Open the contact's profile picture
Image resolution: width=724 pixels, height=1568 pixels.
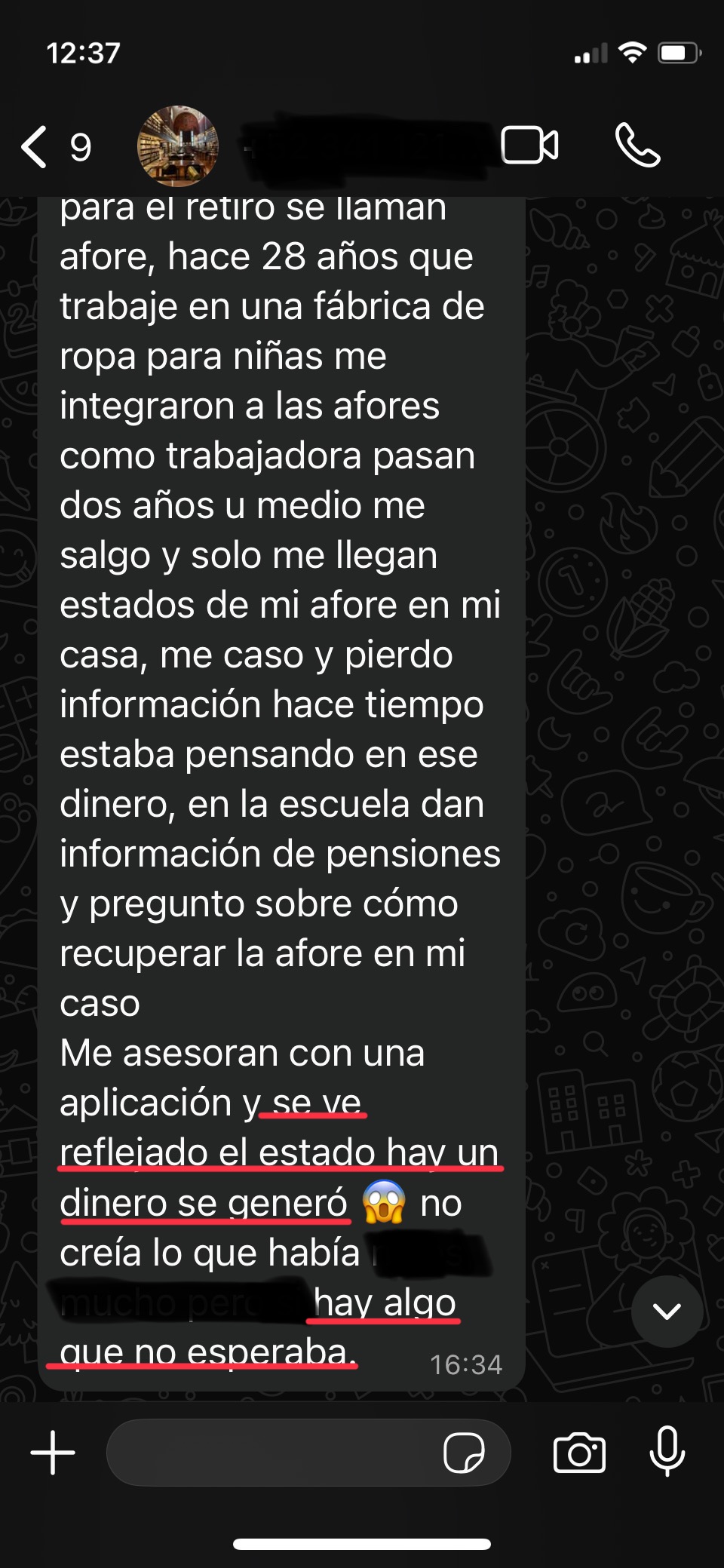coord(178,146)
